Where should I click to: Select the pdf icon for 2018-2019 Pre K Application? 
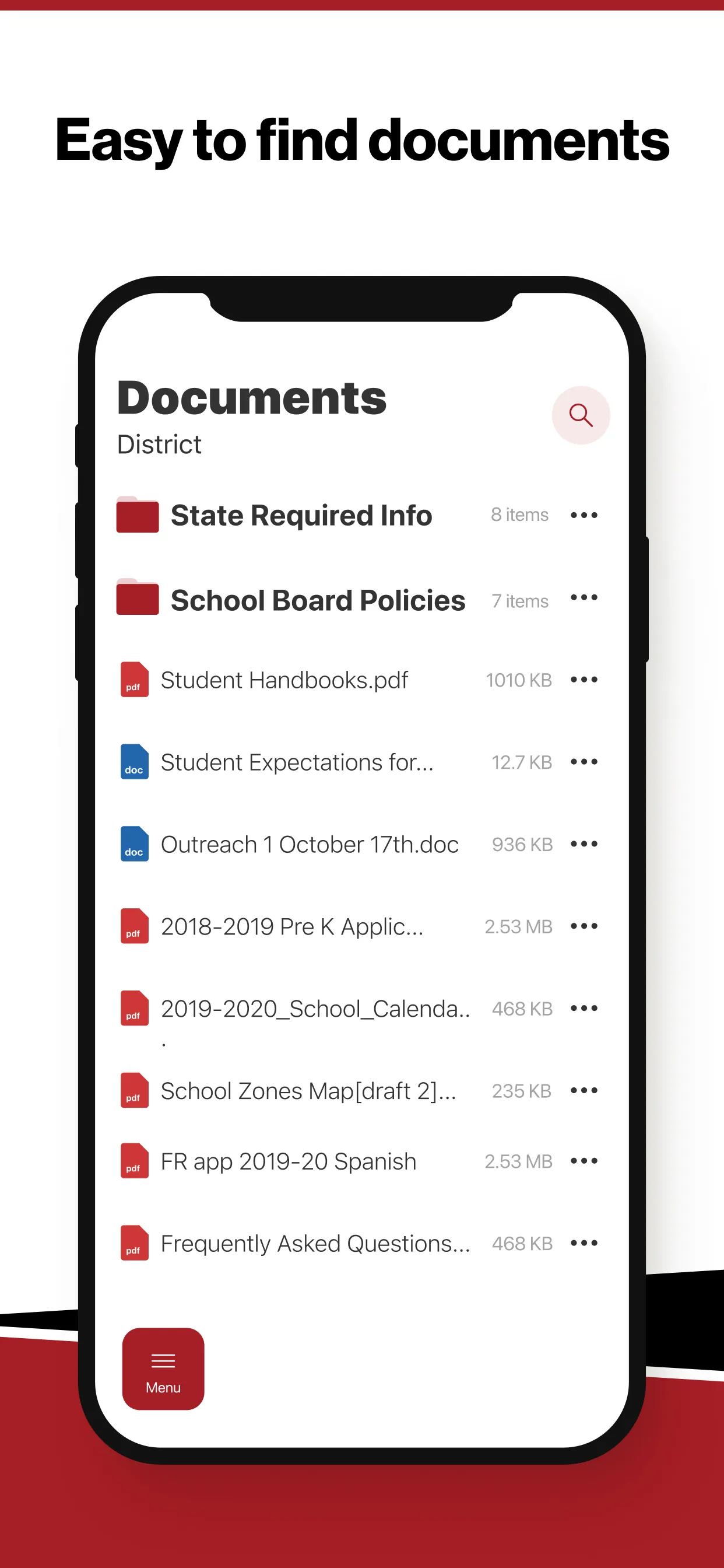pos(133,926)
